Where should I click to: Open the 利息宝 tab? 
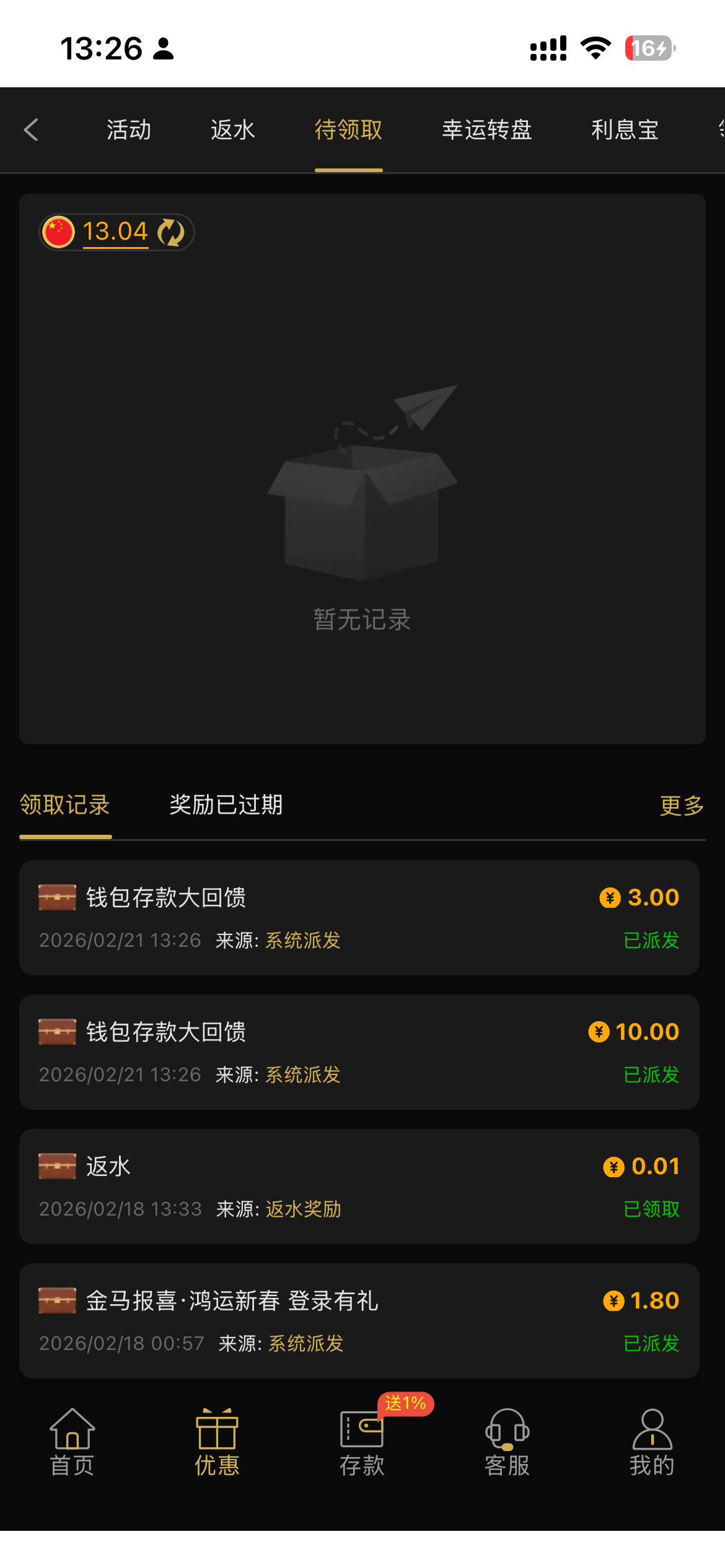(x=625, y=130)
